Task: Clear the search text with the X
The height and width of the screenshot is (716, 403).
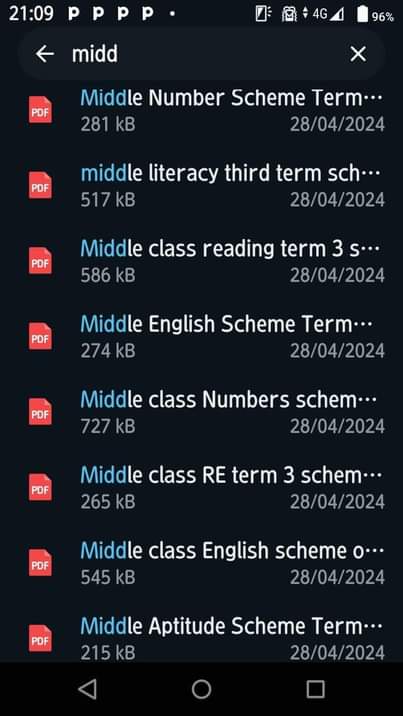Action: pyautogui.click(x=358, y=54)
